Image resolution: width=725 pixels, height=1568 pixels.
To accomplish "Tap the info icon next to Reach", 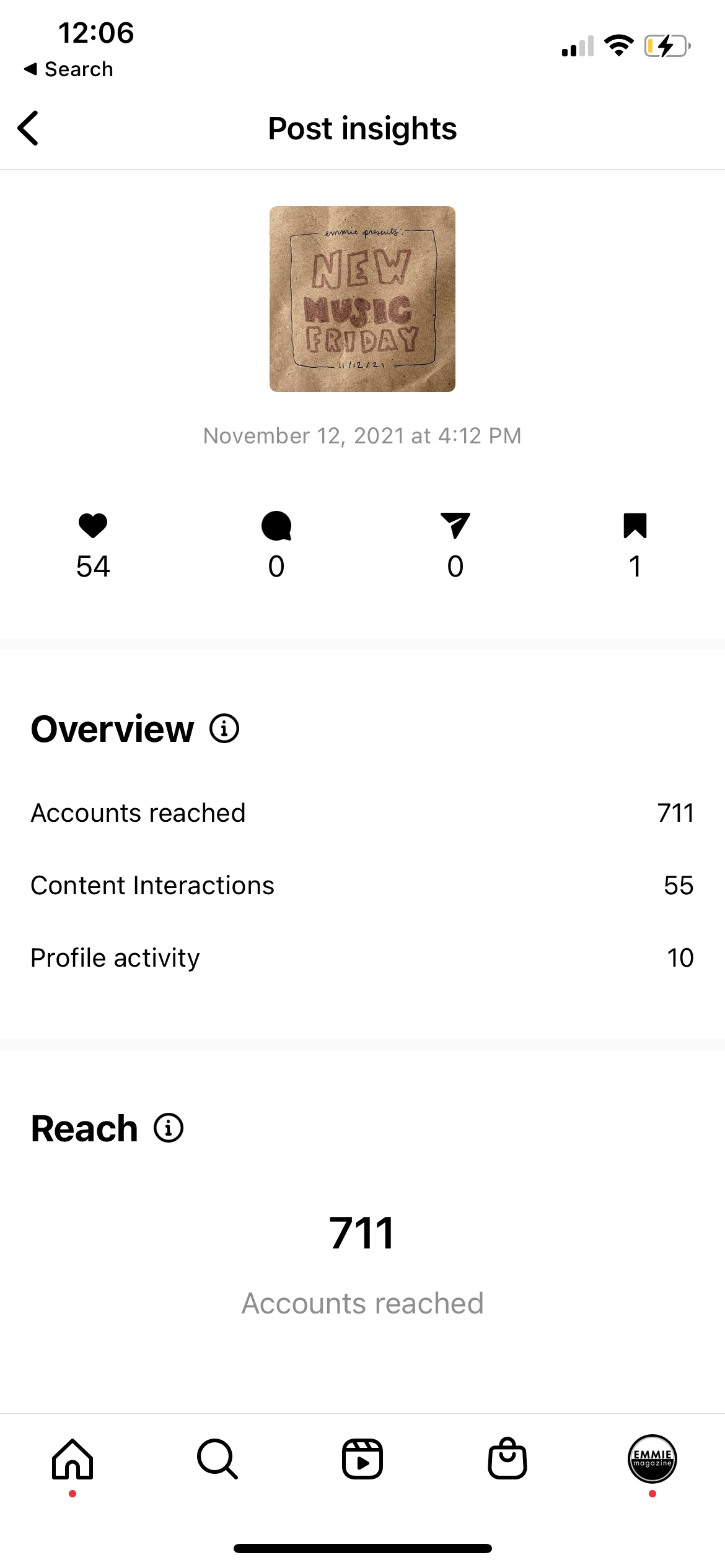I will click(x=169, y=1128).
